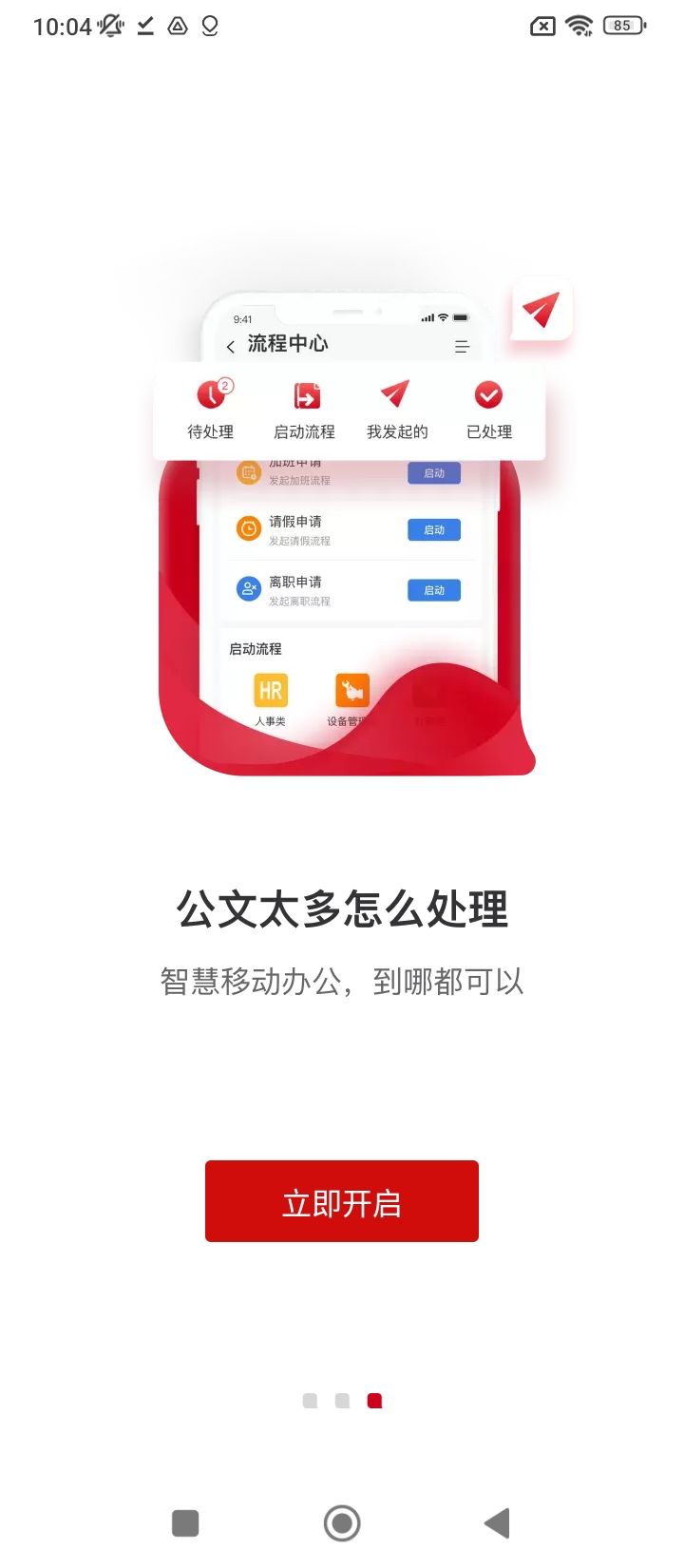This screenshot has height=1568, width=684.
Task: Return to the home screen
Action: point(342,1523)
